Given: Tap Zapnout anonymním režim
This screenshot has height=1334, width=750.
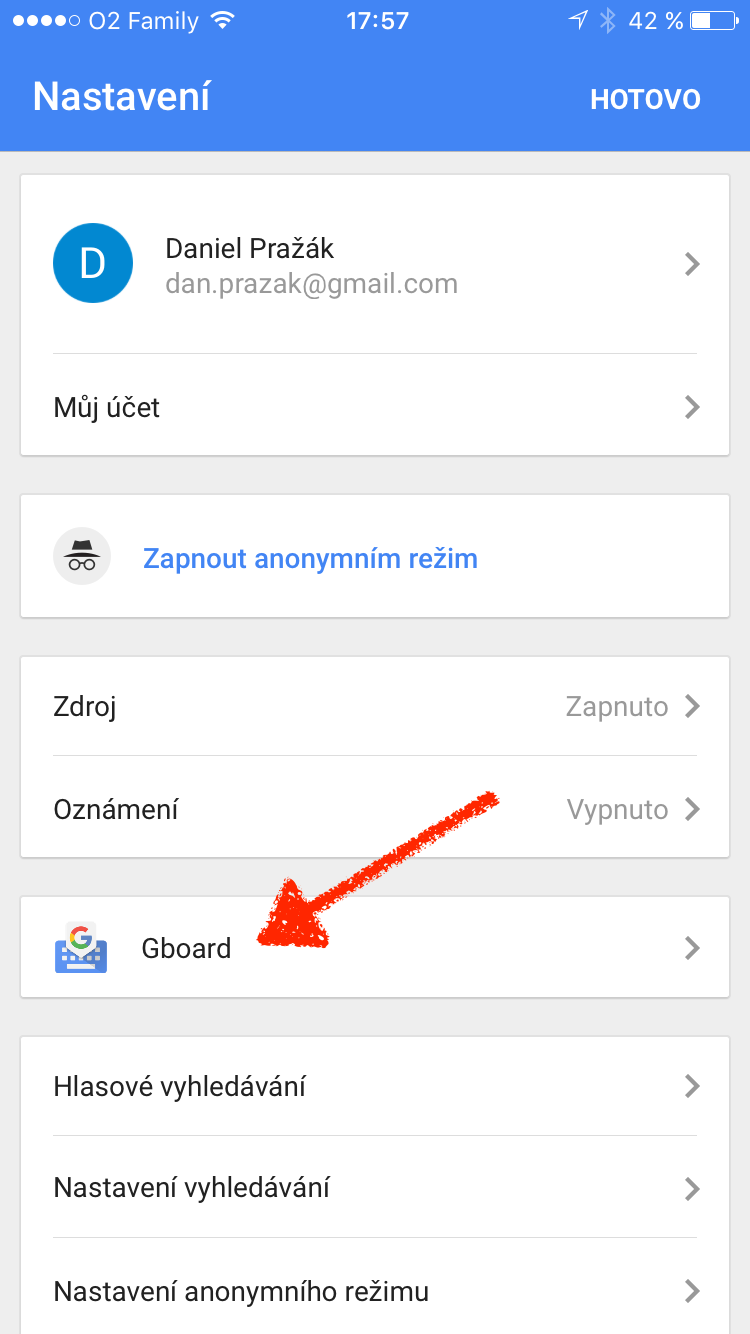Looking at the screenshot, I should pyautogui.click(x=310, y=558).
